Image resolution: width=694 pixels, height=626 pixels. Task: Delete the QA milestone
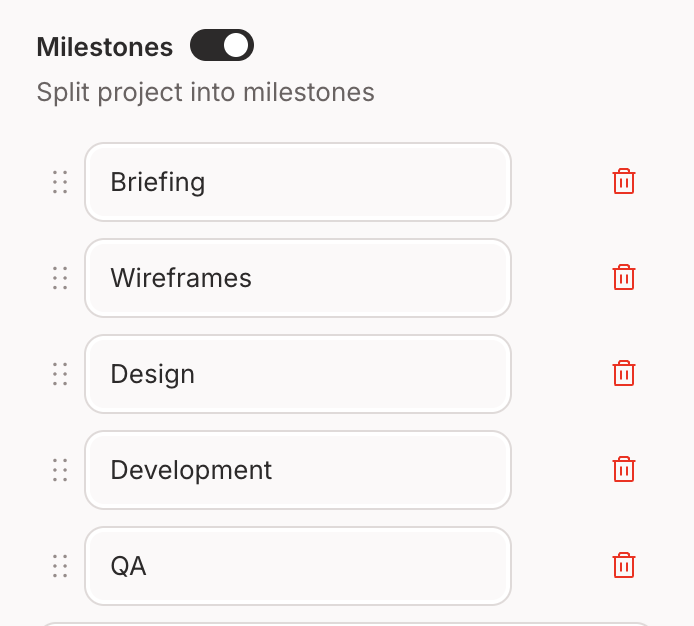point(624,566)
